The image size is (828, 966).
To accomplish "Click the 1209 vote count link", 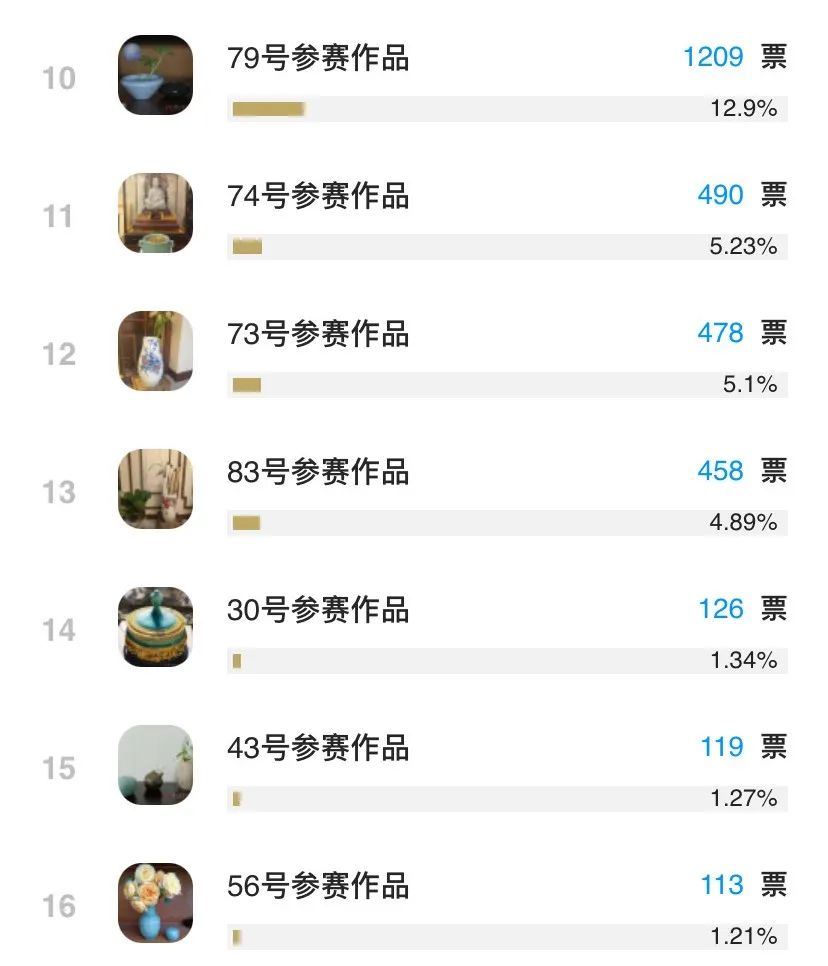I will click(712, 57).
